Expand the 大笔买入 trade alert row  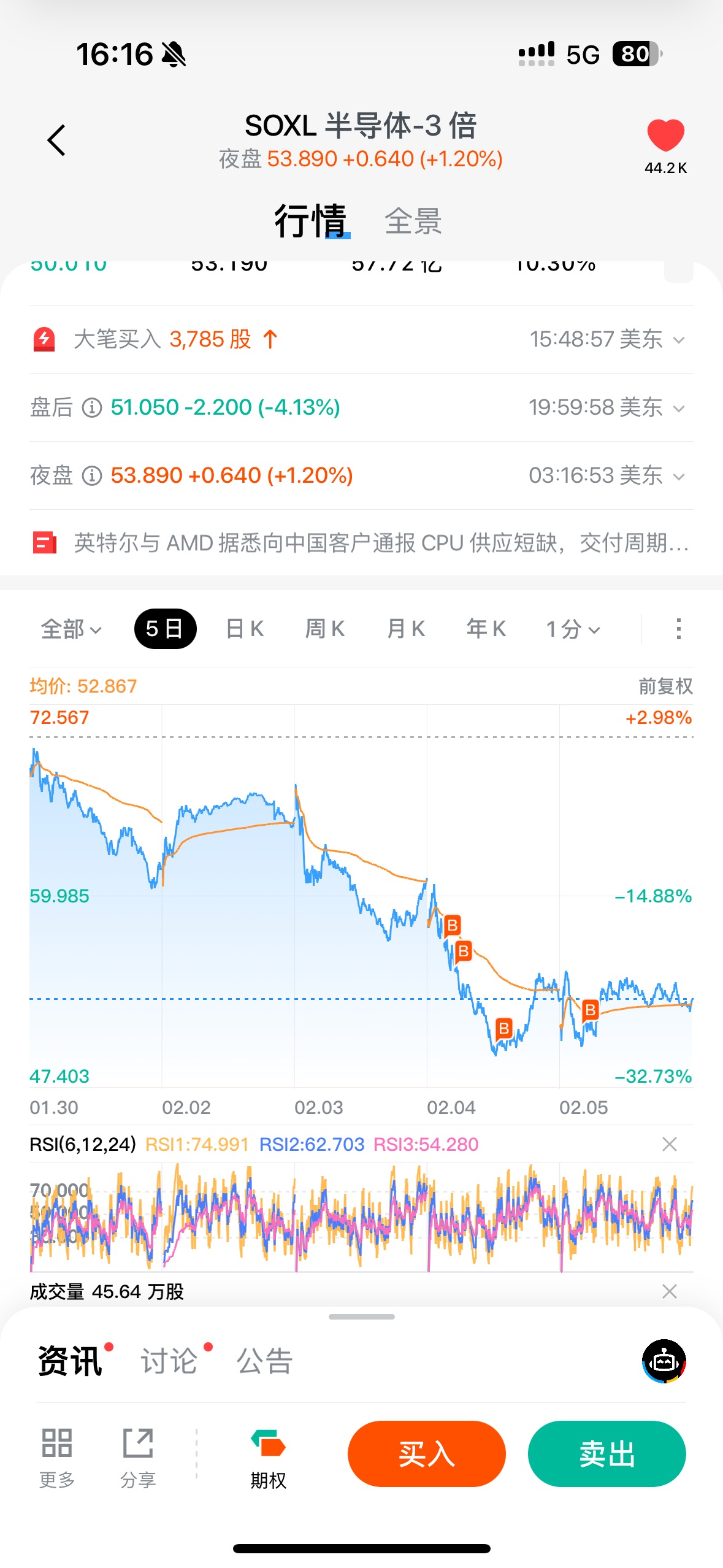[678, 340]
